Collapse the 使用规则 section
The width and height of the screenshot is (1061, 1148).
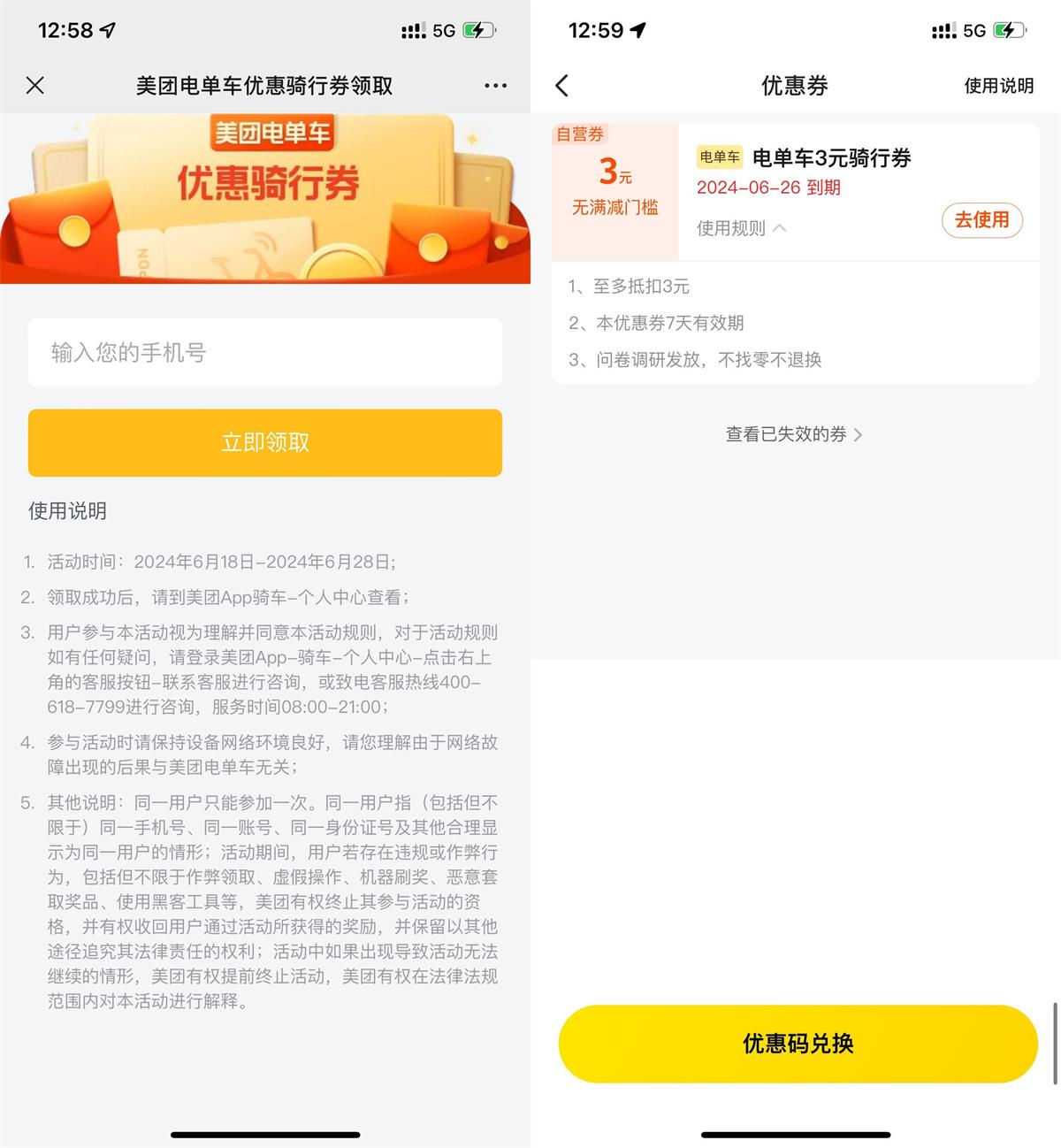(x=741, y=228)
